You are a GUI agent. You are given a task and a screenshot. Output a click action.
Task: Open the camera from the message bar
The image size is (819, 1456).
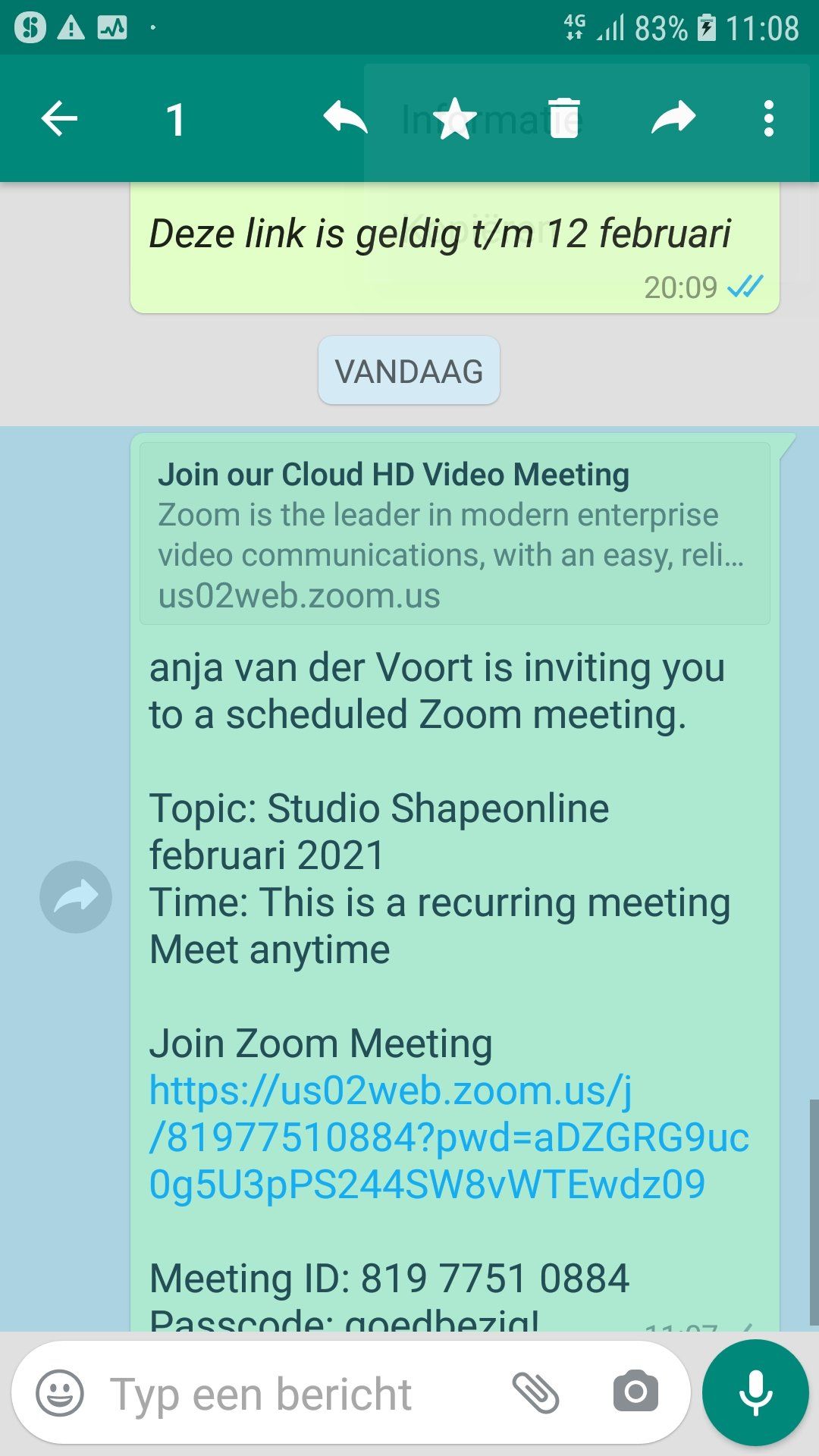(635, 1392)
